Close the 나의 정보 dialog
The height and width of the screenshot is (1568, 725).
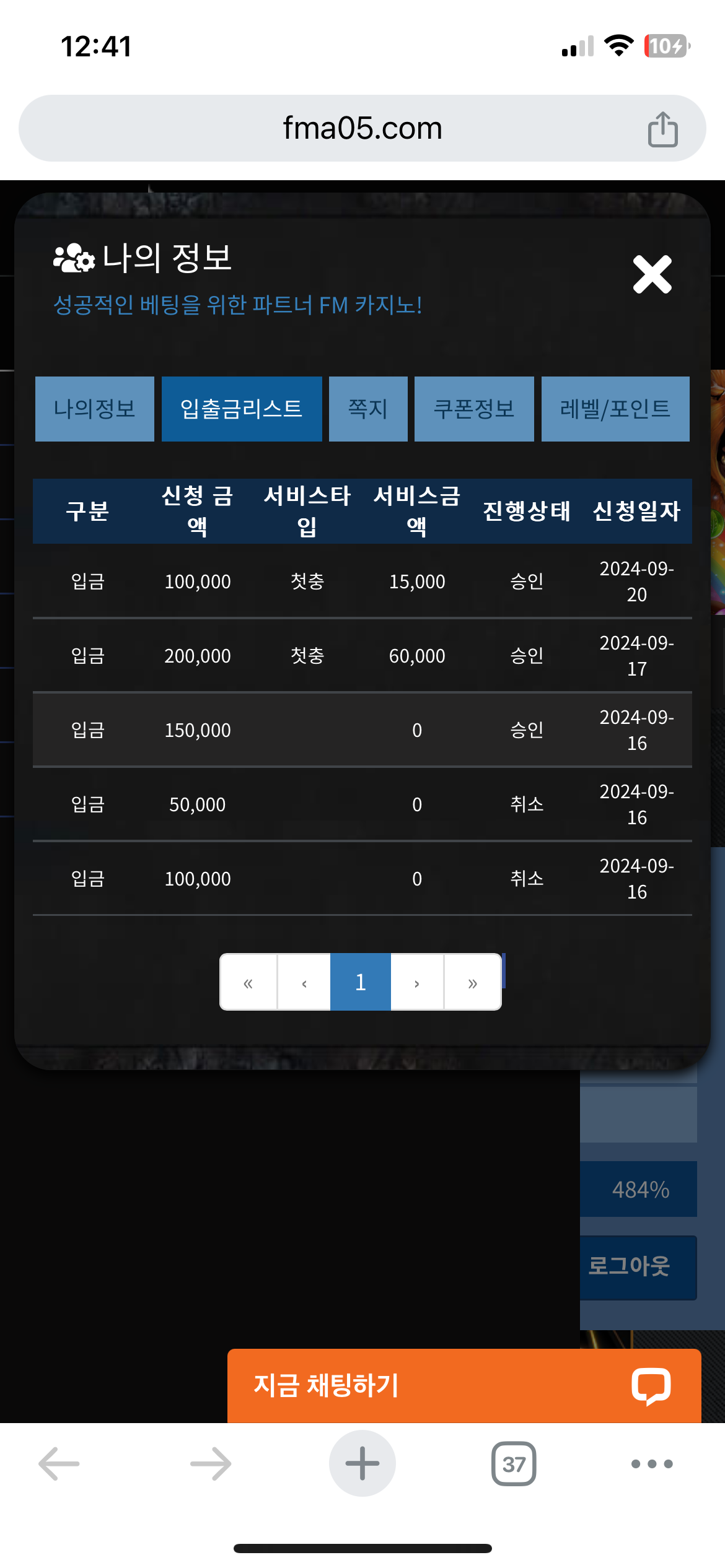click(x=652, y=274)
